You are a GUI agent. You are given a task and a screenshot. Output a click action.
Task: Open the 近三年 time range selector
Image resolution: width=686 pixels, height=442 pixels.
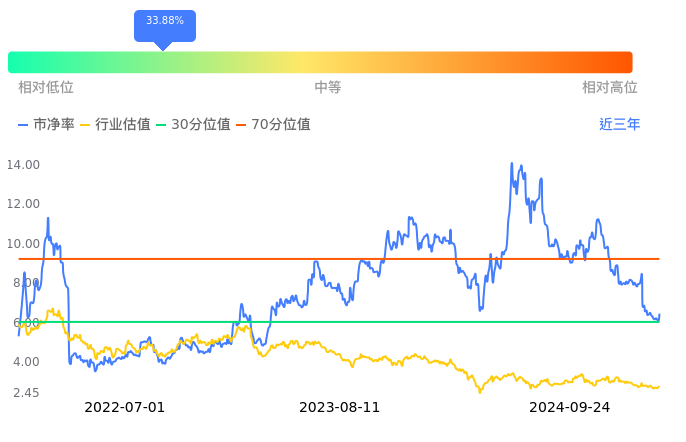point(619,124)
